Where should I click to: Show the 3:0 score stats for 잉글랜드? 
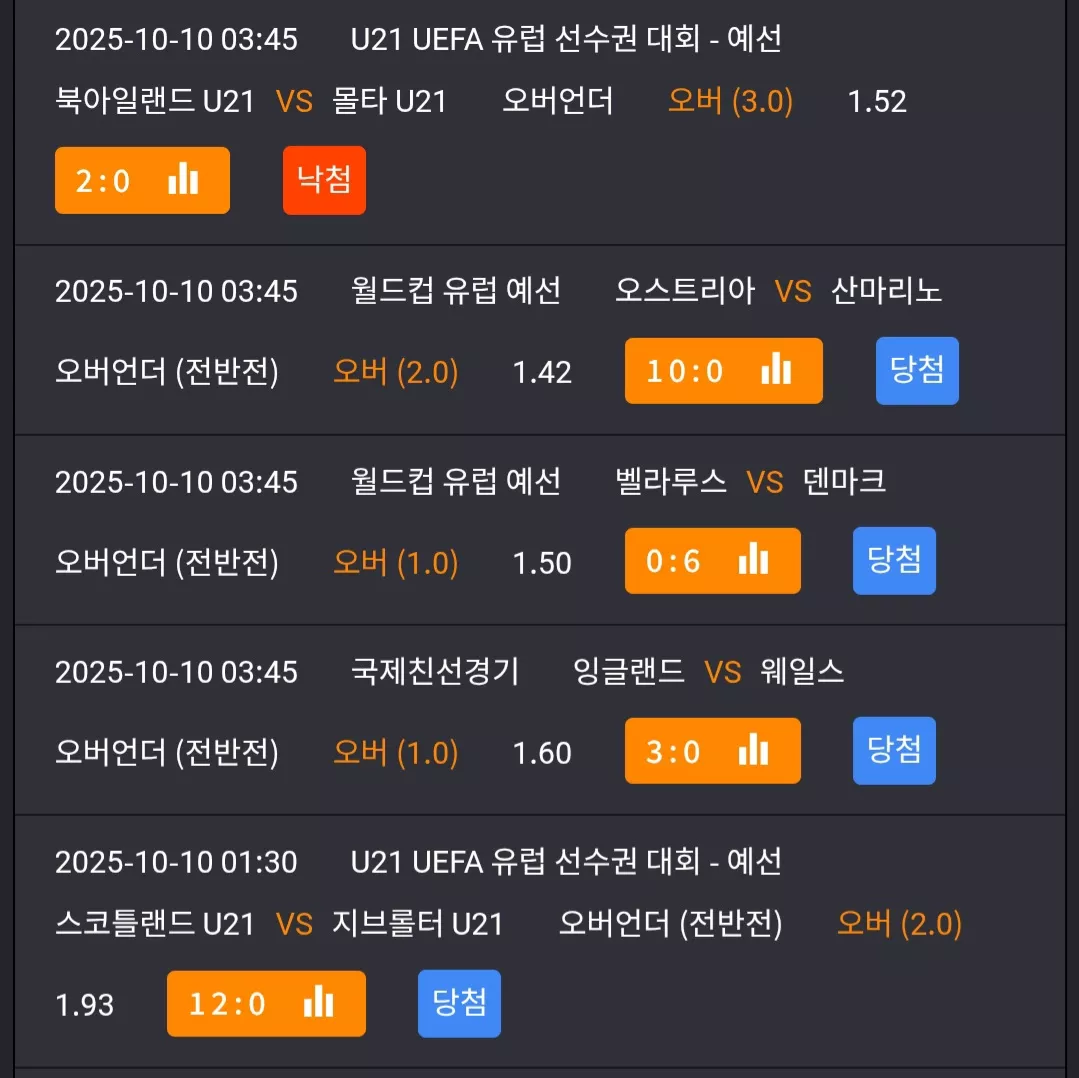tap(712, 751)
